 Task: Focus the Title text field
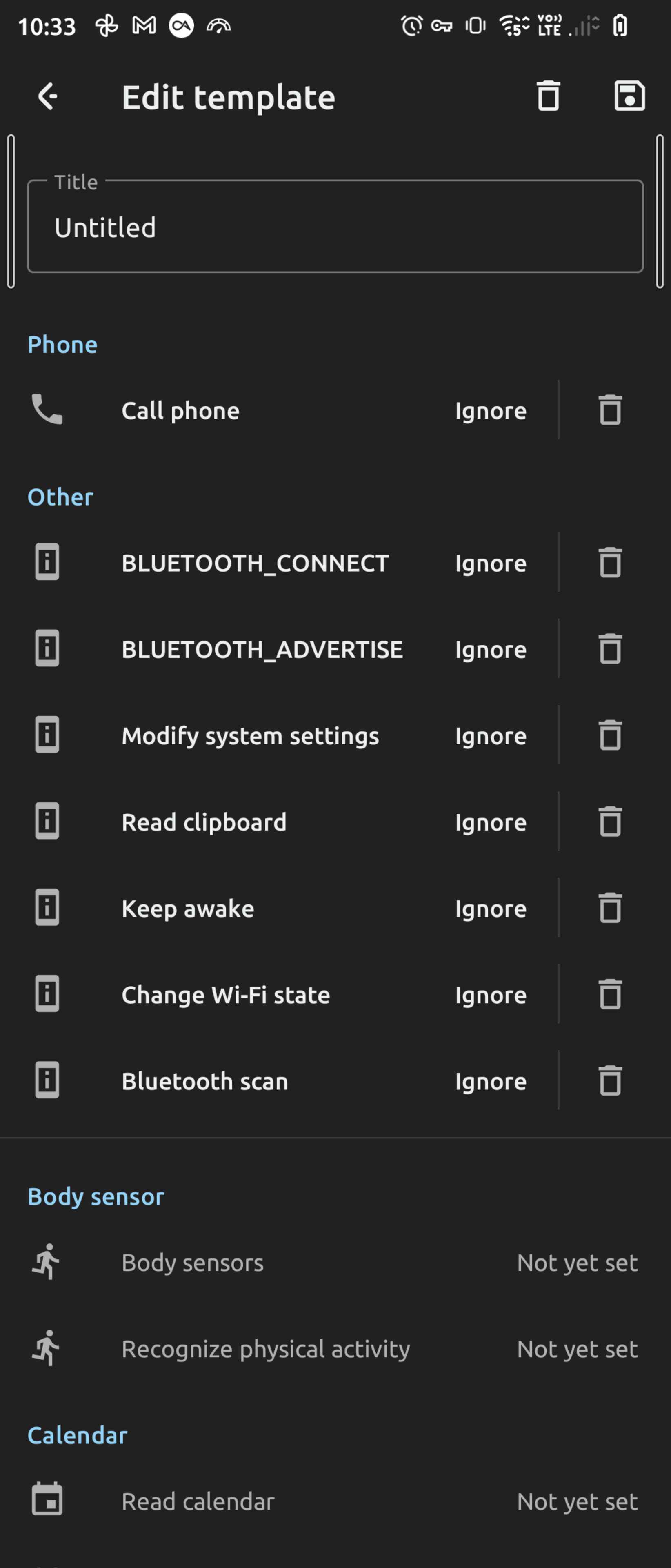(335, 227)
